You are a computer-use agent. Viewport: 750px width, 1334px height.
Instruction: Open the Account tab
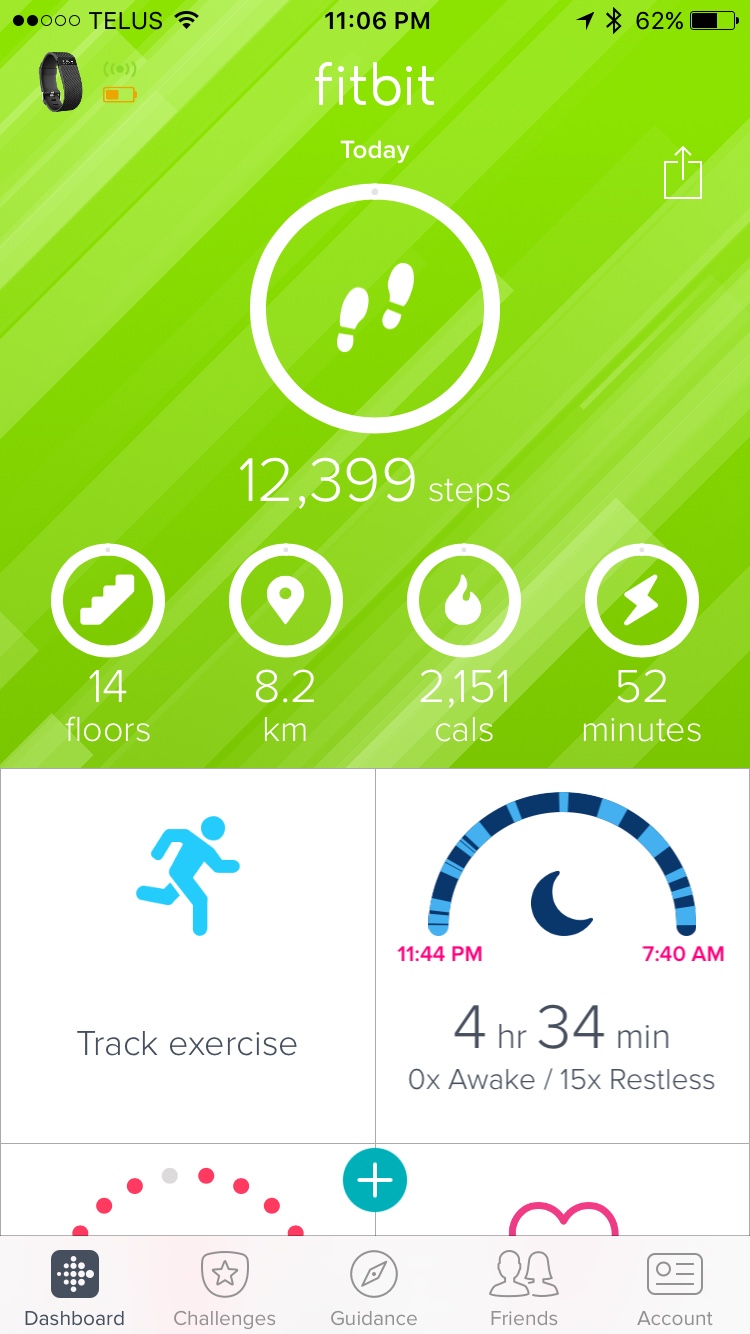point(675,1289)
